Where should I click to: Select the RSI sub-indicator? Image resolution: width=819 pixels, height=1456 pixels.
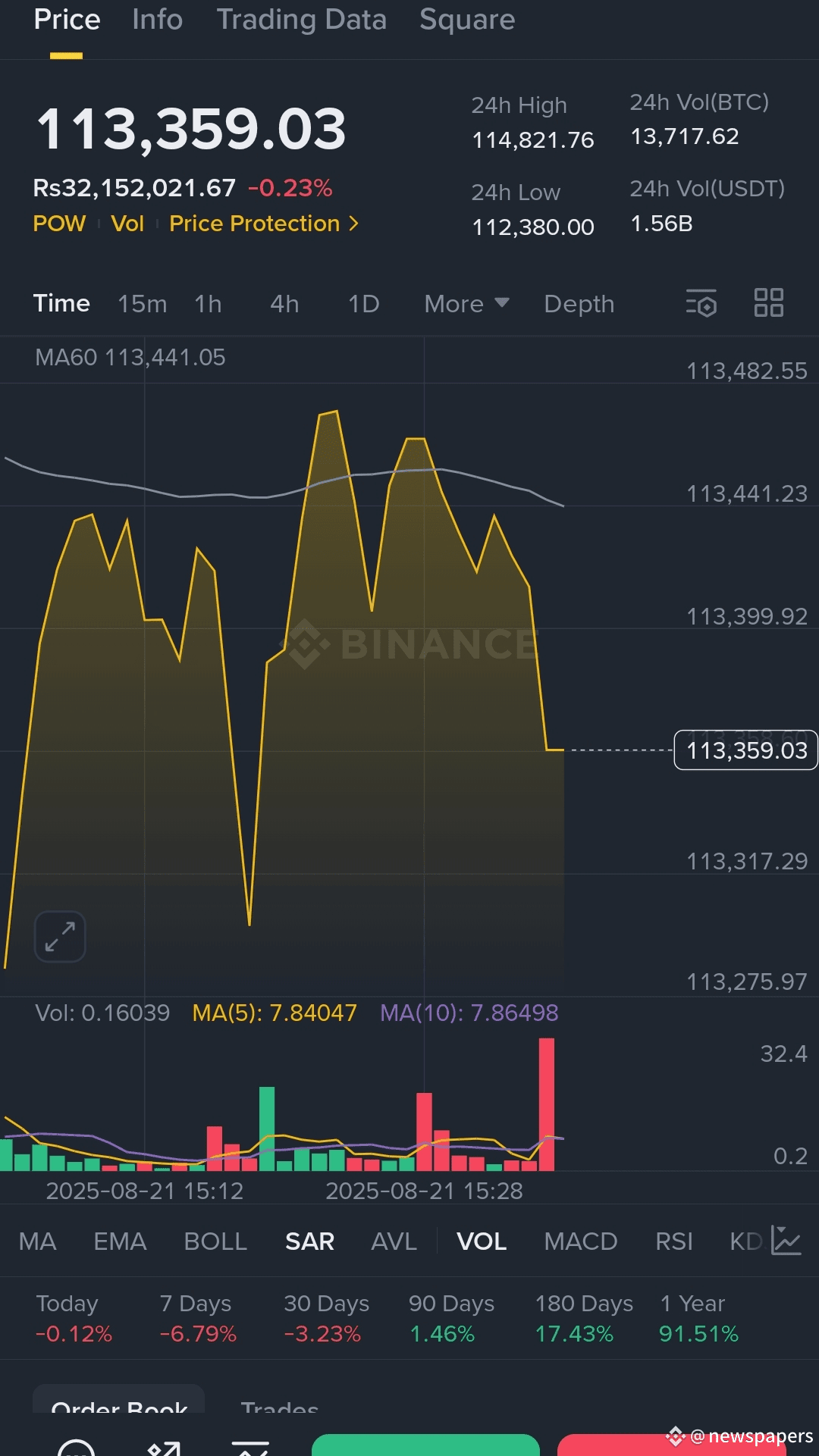coord(673,1242)
